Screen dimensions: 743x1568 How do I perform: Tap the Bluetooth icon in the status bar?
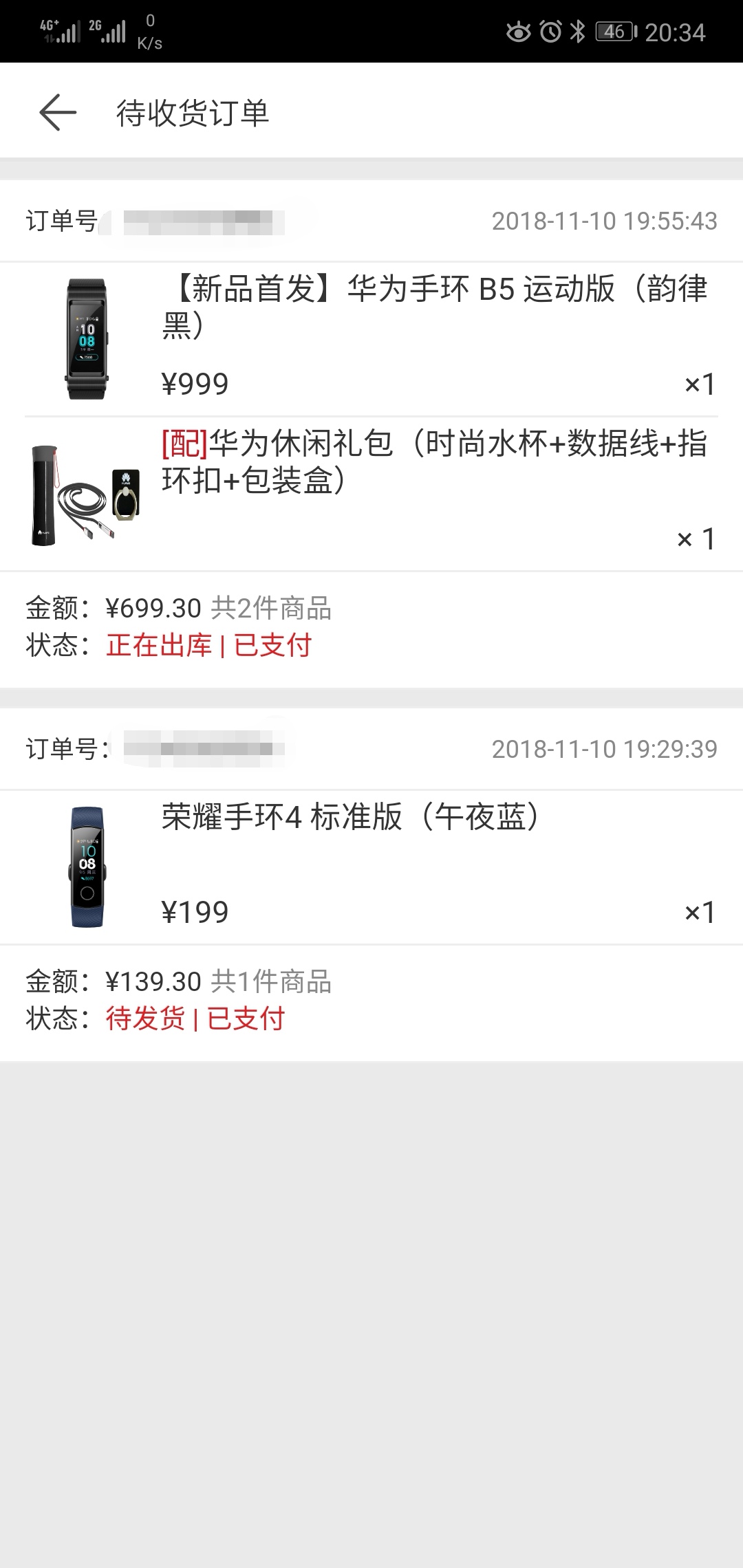point(580,31)
